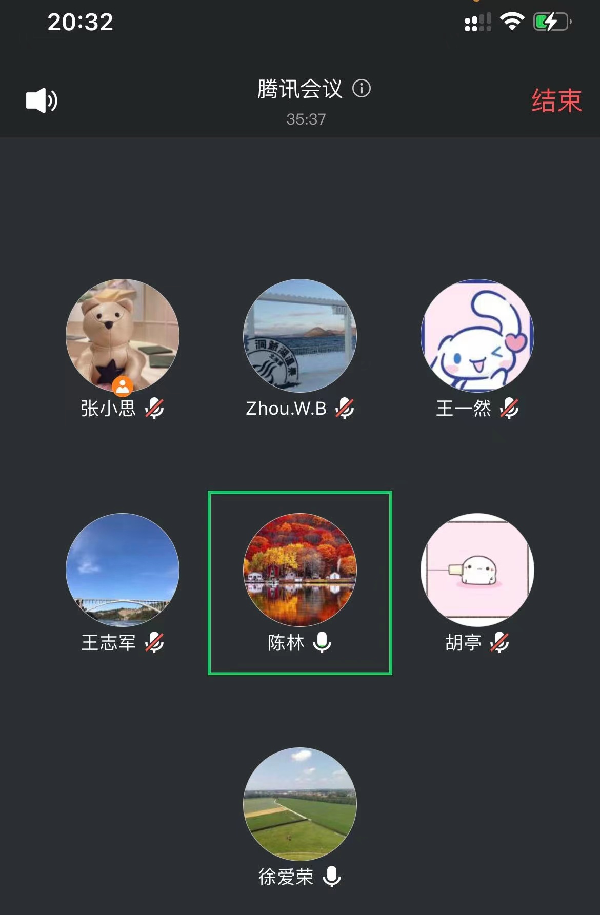Screen dimensions: 600x915
Task: Select participant 张小思
Action: 122,336
